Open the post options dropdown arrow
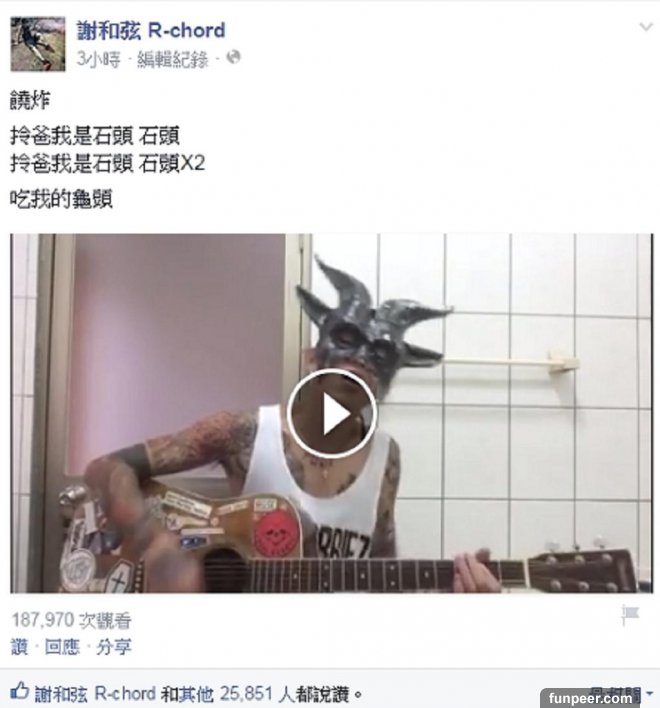 coord(645,28)
